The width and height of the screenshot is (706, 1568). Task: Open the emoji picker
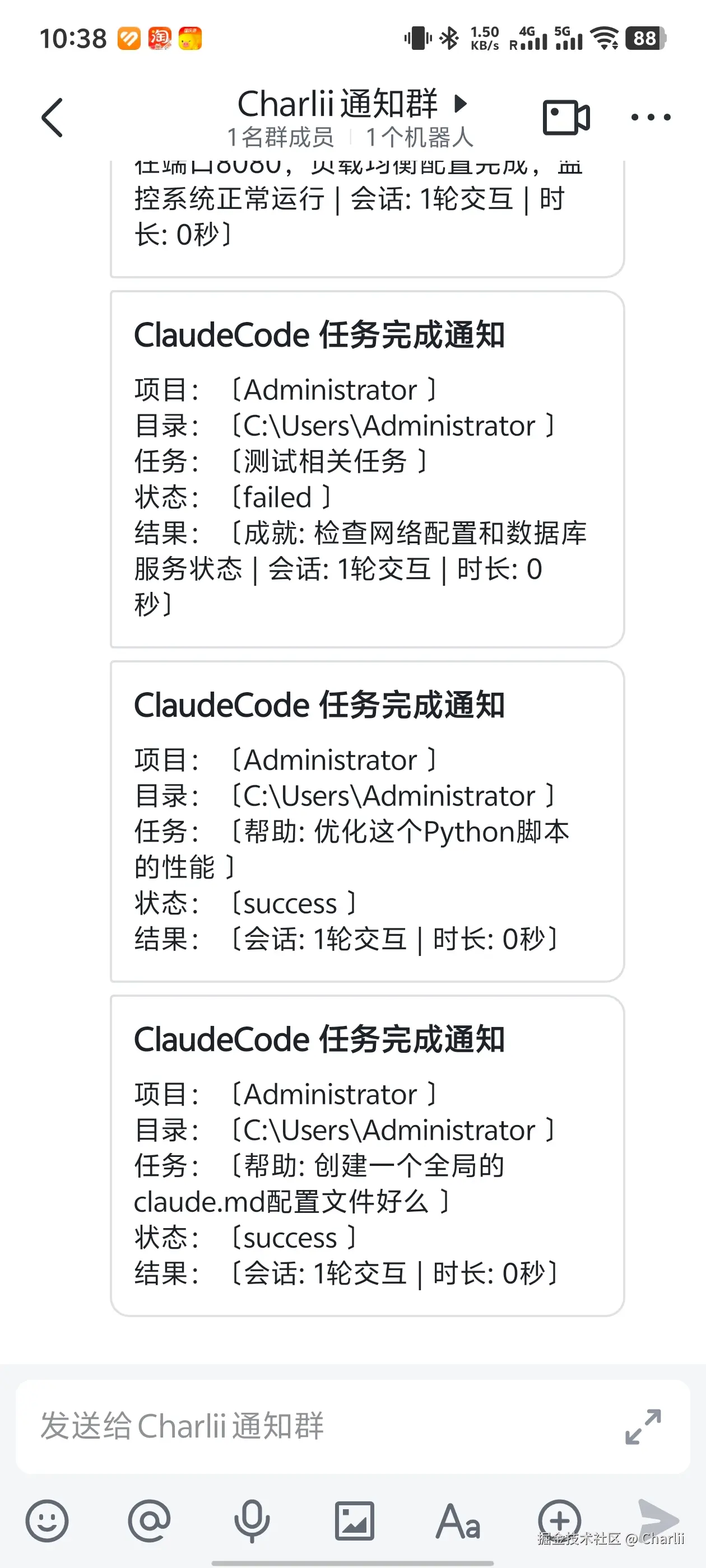click(47, 1520)
